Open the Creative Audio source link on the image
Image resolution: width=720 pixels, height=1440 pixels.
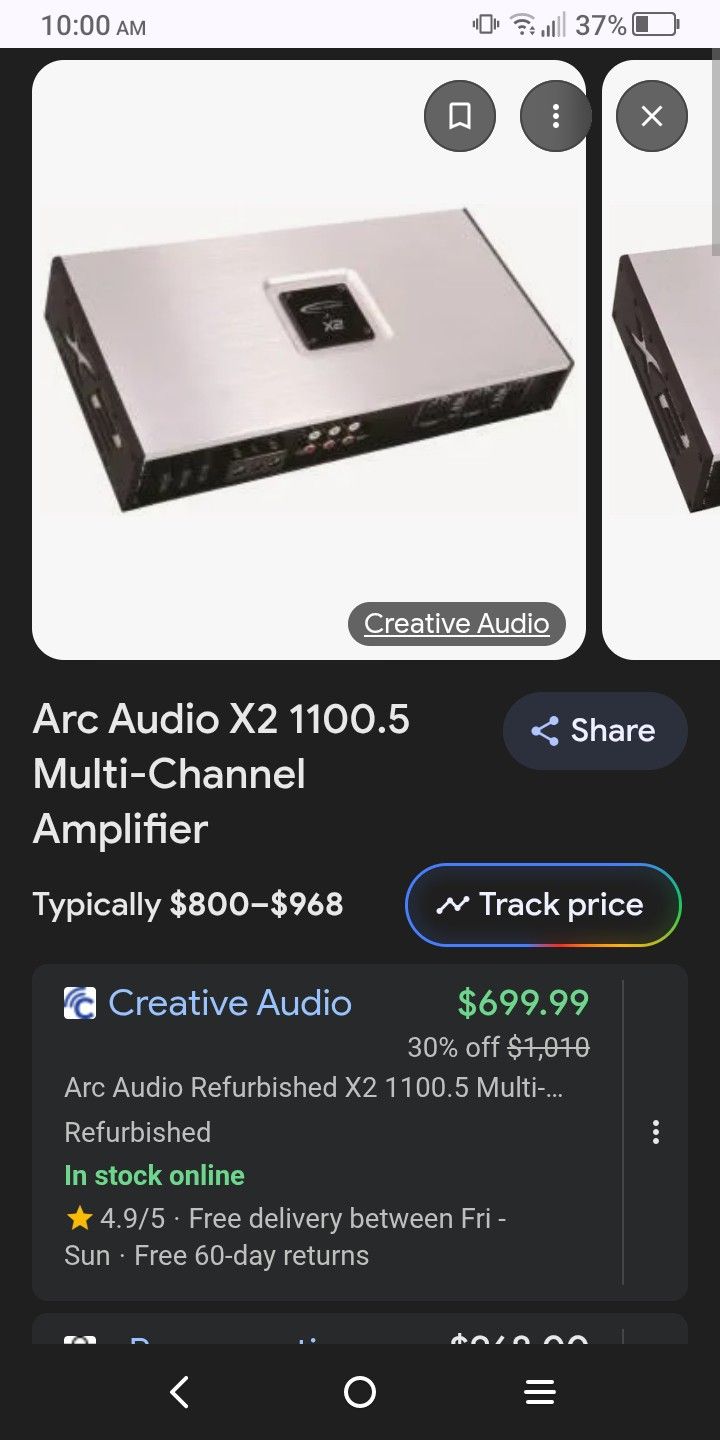click(456, 623)
